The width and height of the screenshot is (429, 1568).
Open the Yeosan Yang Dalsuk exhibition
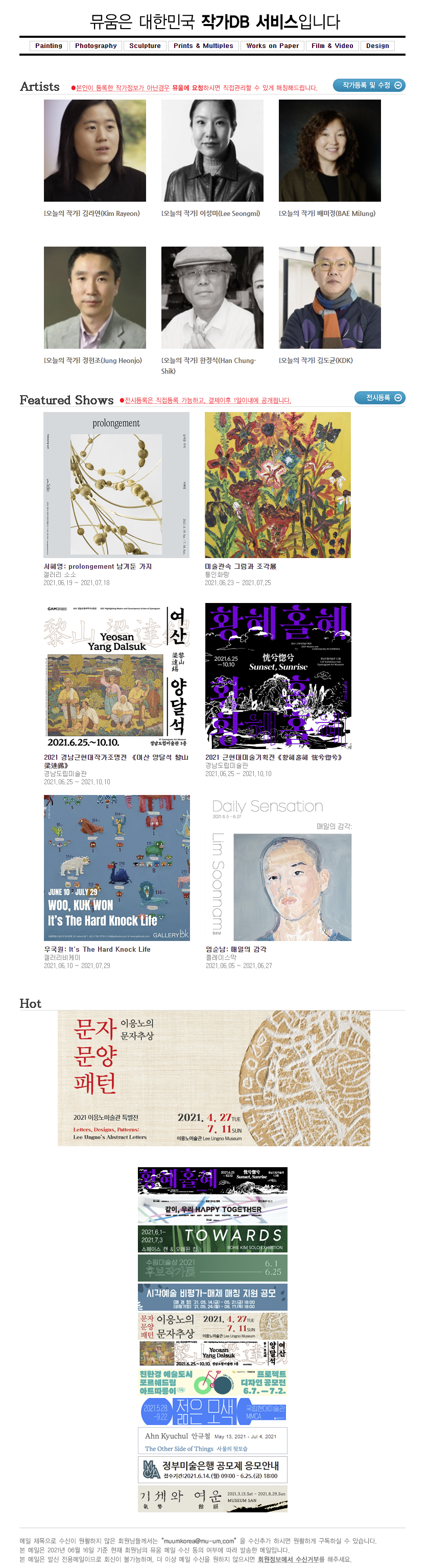point(116,676)
